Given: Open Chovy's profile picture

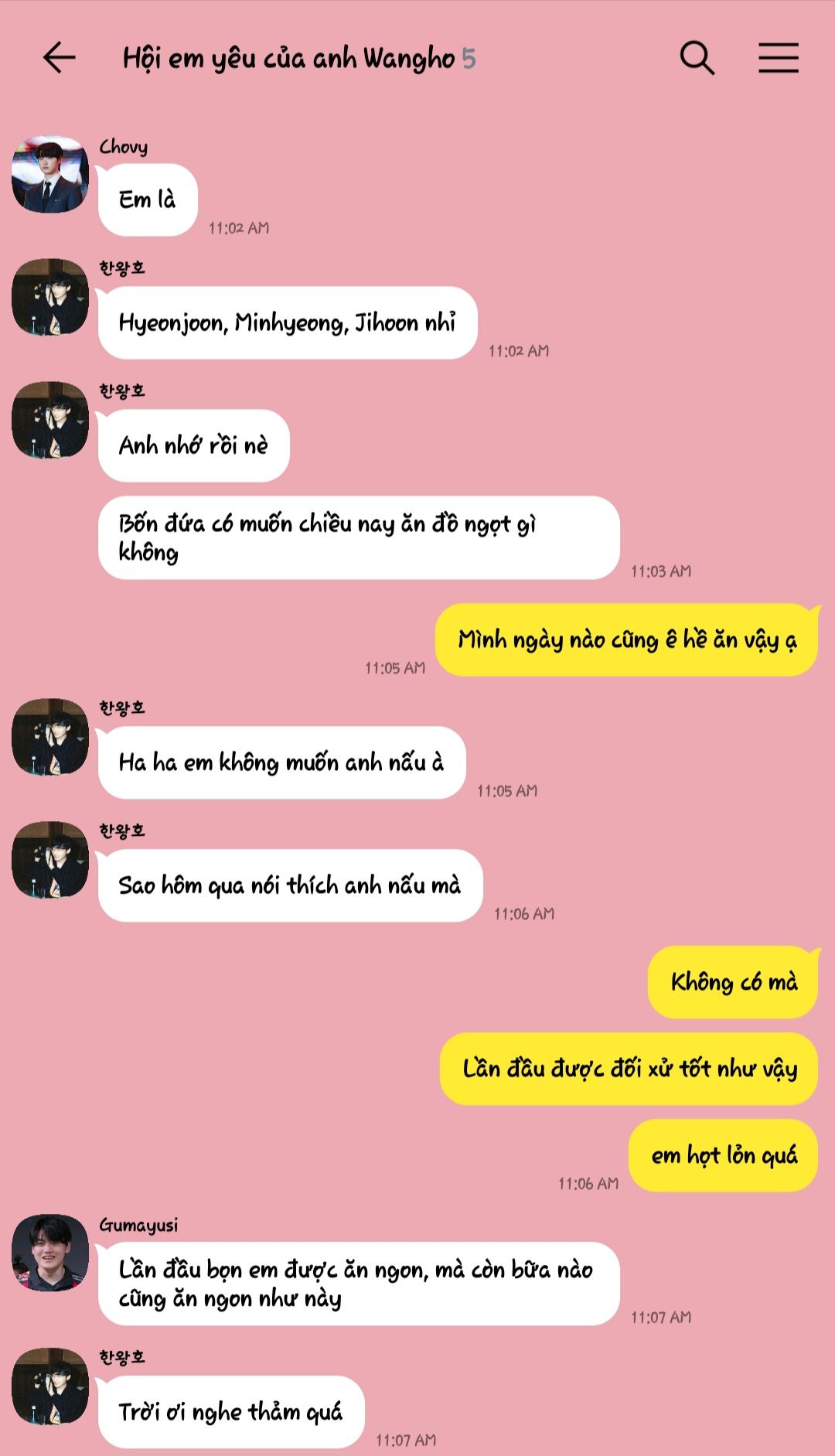Looking at the screenshot, I should pyautogui.click(x=50, y=174).
